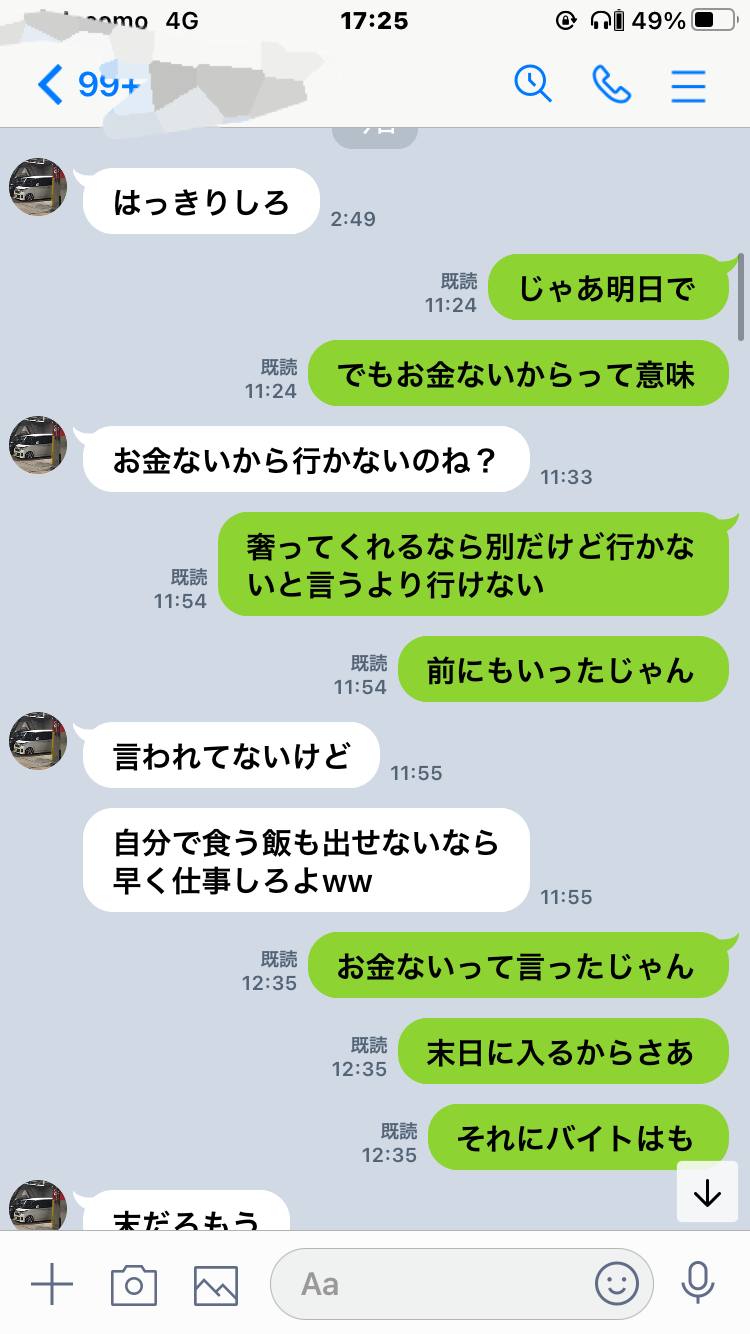750x1334 pixels.
Task: Open the photo gallery picker
Action: (x=216, y=1285)
